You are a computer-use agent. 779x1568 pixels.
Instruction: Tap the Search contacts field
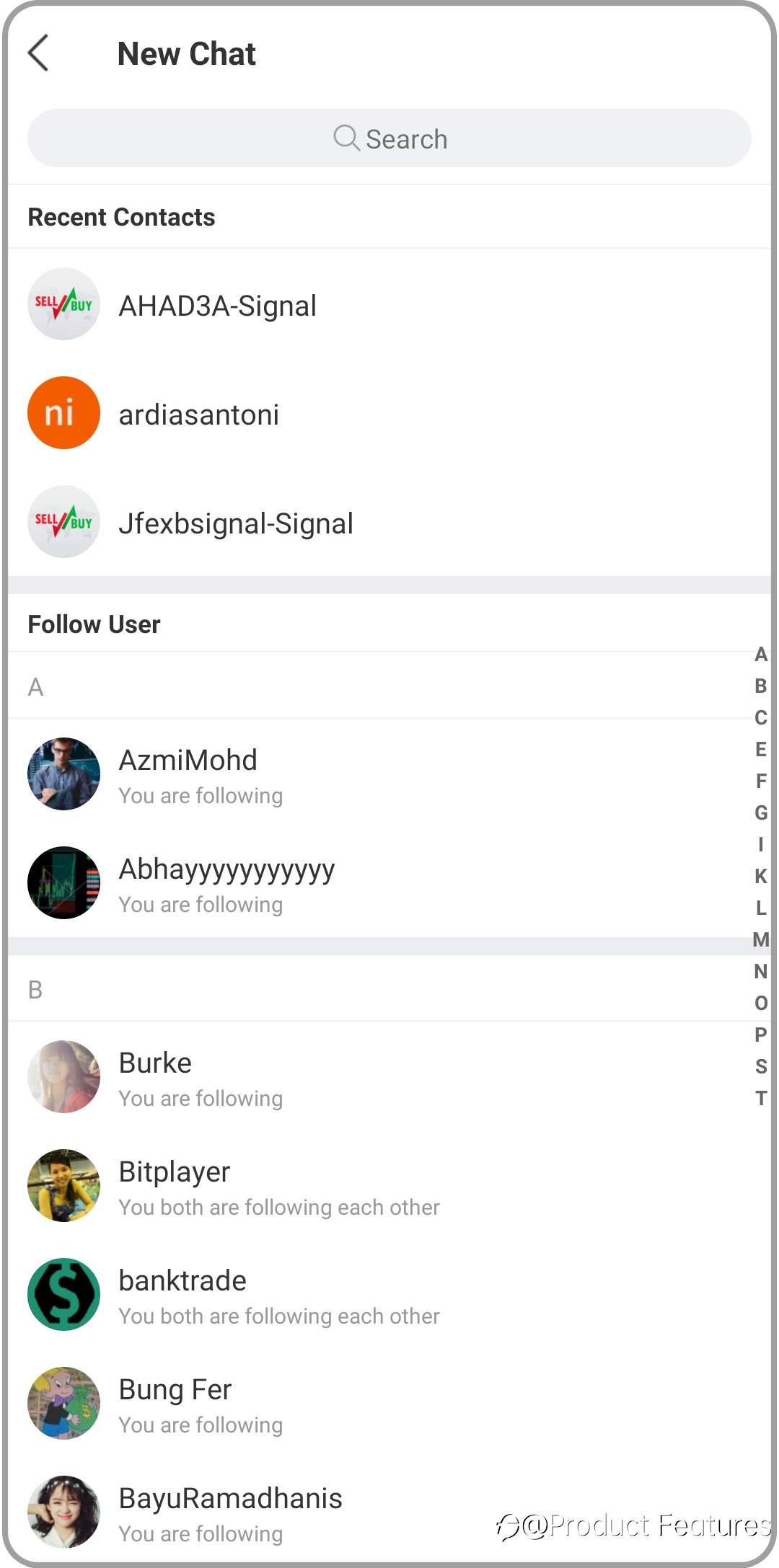(x=389, y=138)
